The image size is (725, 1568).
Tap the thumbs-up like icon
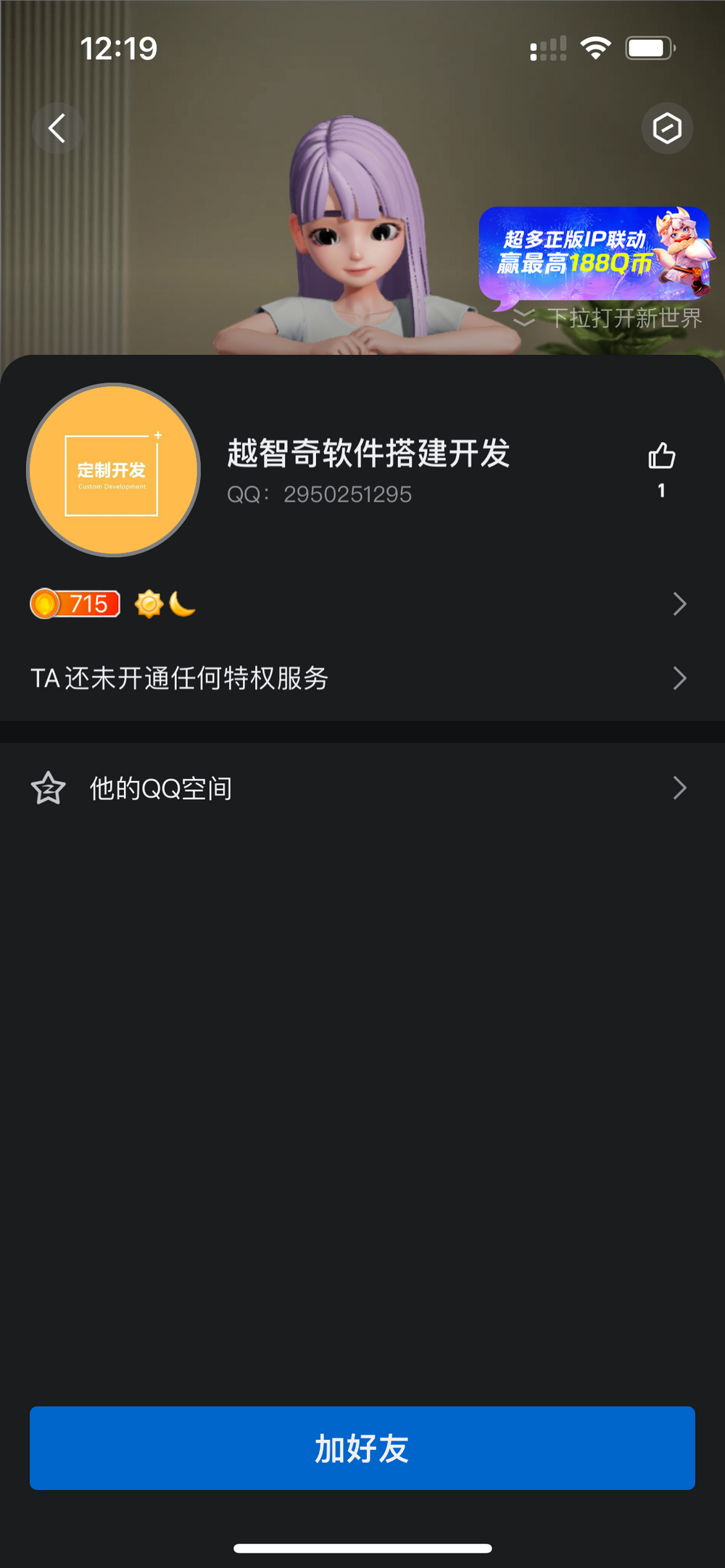point(660,456)
